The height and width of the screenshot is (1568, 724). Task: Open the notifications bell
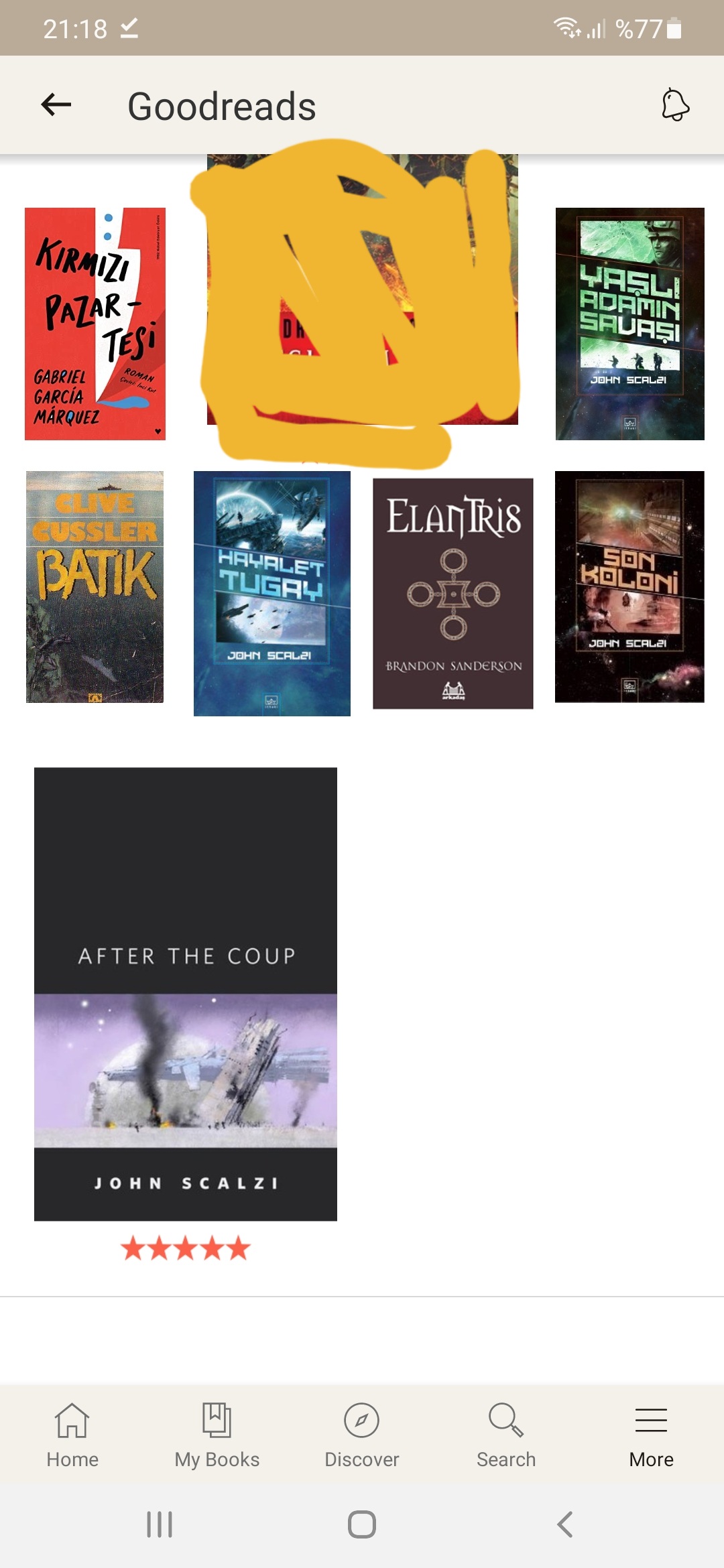[674, 105]
